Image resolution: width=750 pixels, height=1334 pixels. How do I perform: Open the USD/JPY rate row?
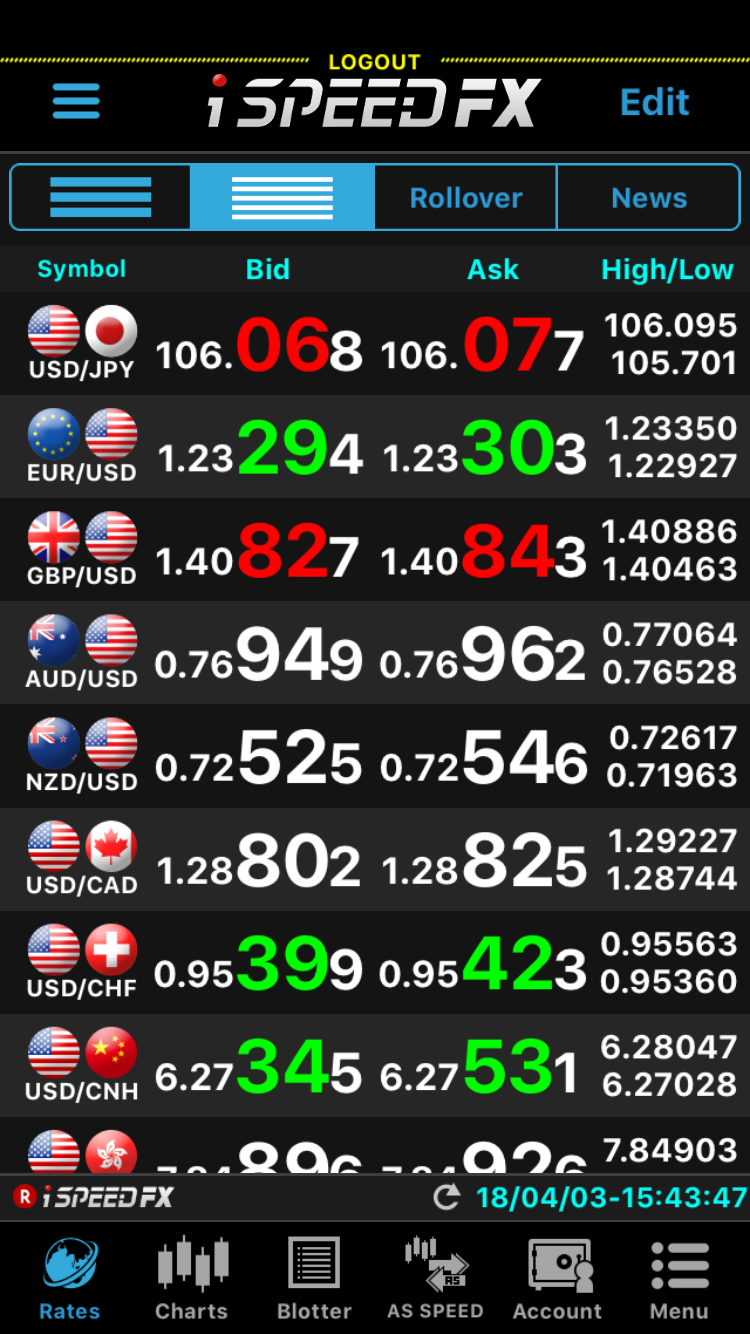(375, 343)
